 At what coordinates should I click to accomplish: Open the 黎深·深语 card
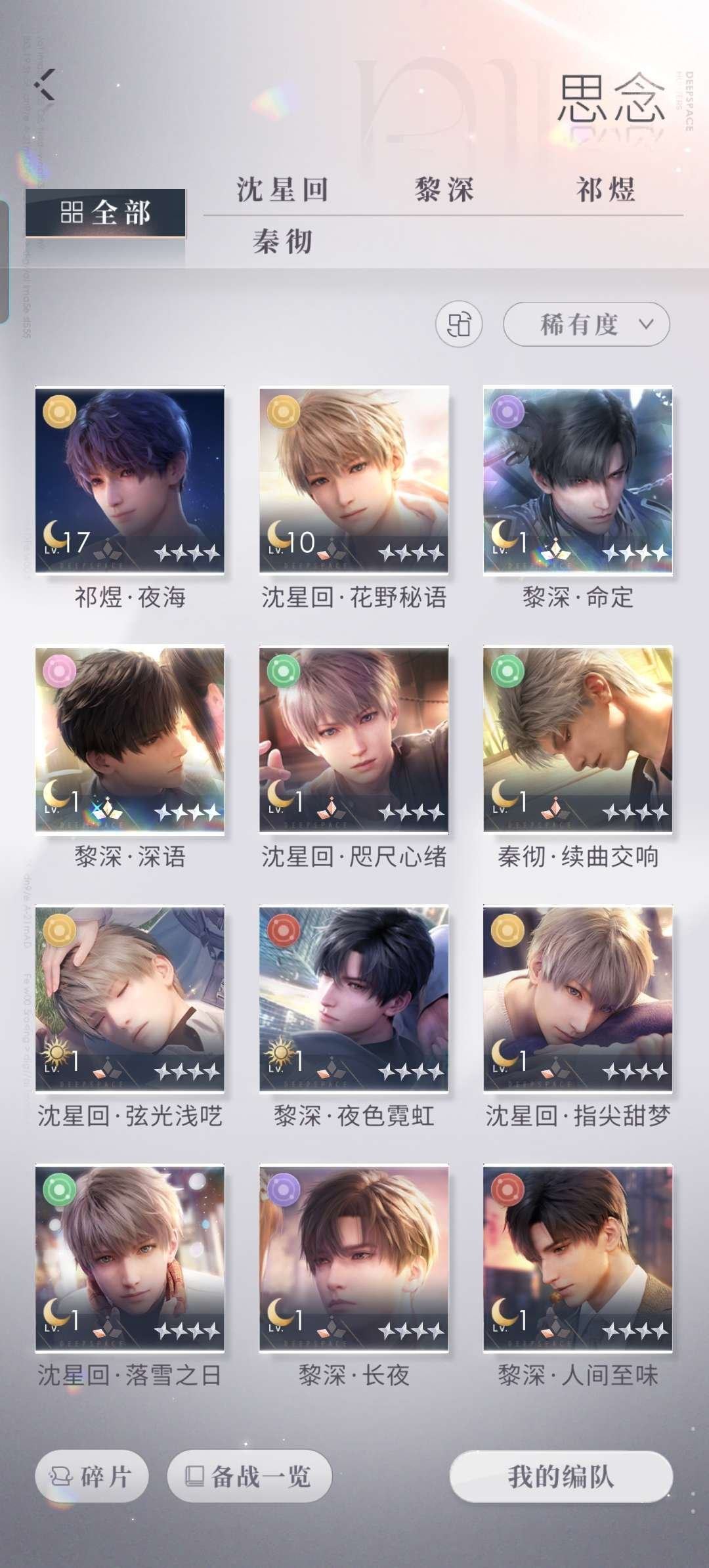[130, 739]
